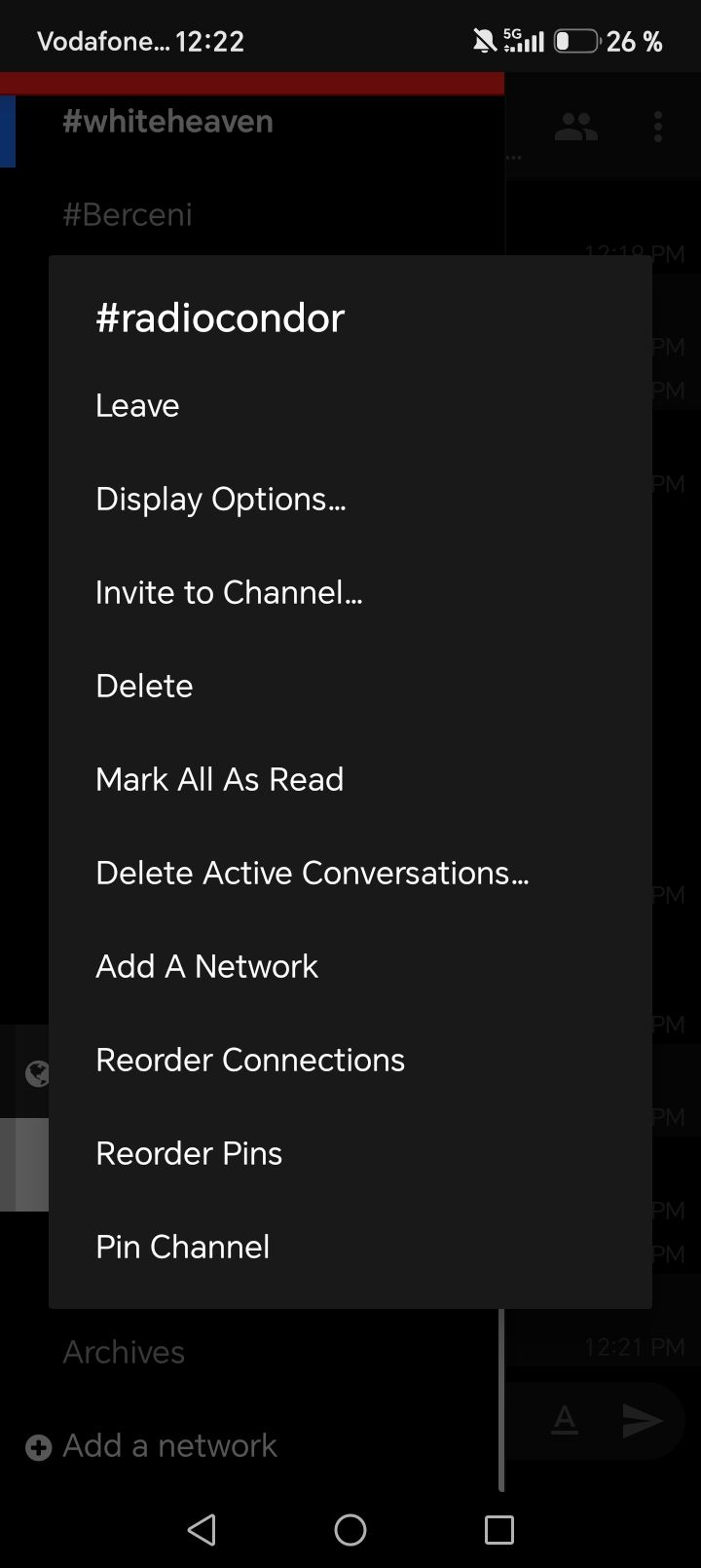Pin Channel from the menu
This screenshot has height=1568, width=701.
(x=350, y=1247)
